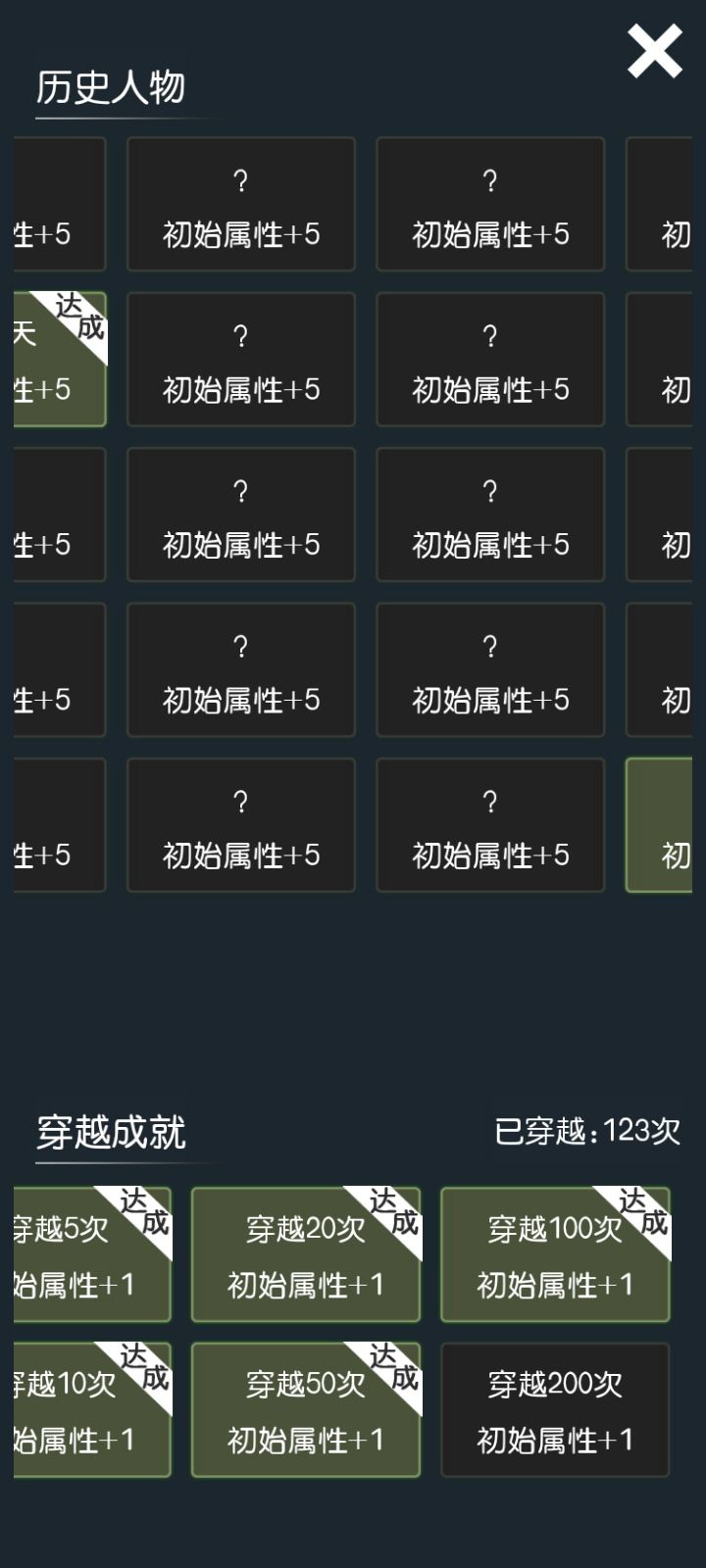Tap the second ? mystery card in top row
Viewport: 706px width, 1568px height.
click(x=490, y=205)
